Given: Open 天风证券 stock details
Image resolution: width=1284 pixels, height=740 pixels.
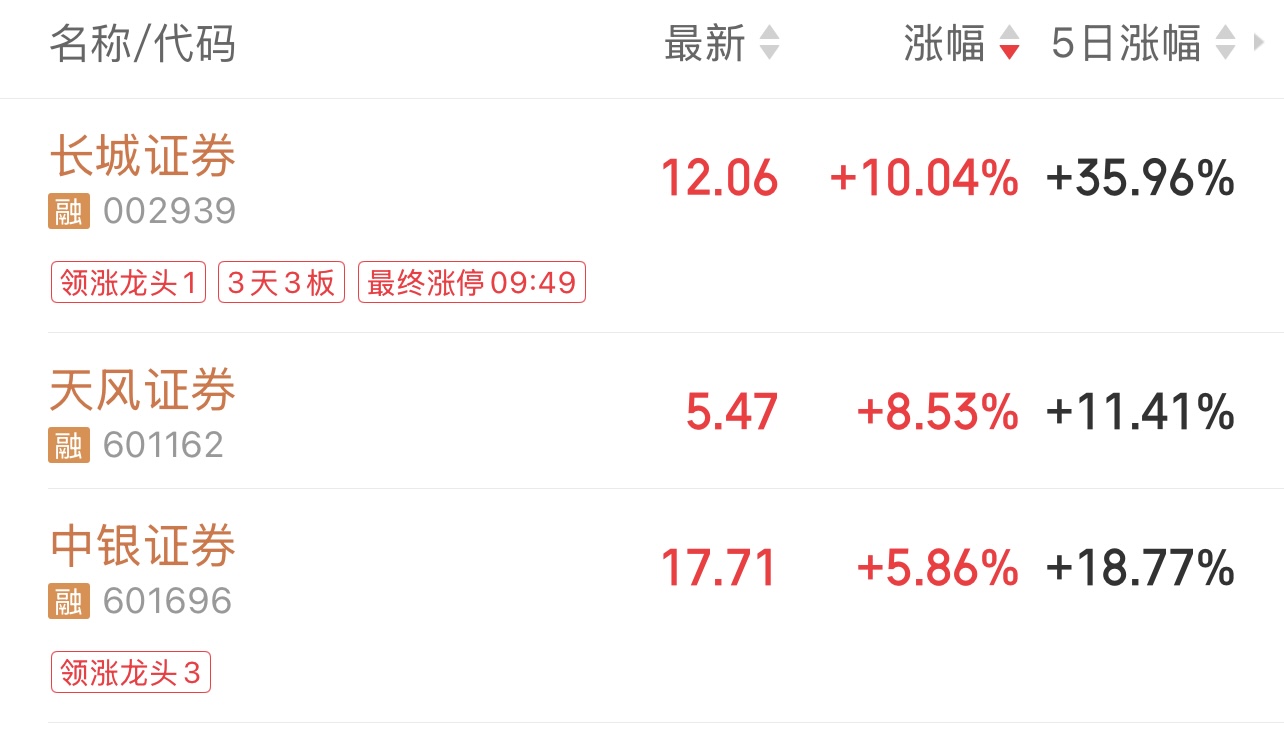Looking at the screenshot, I should point(143,390).
